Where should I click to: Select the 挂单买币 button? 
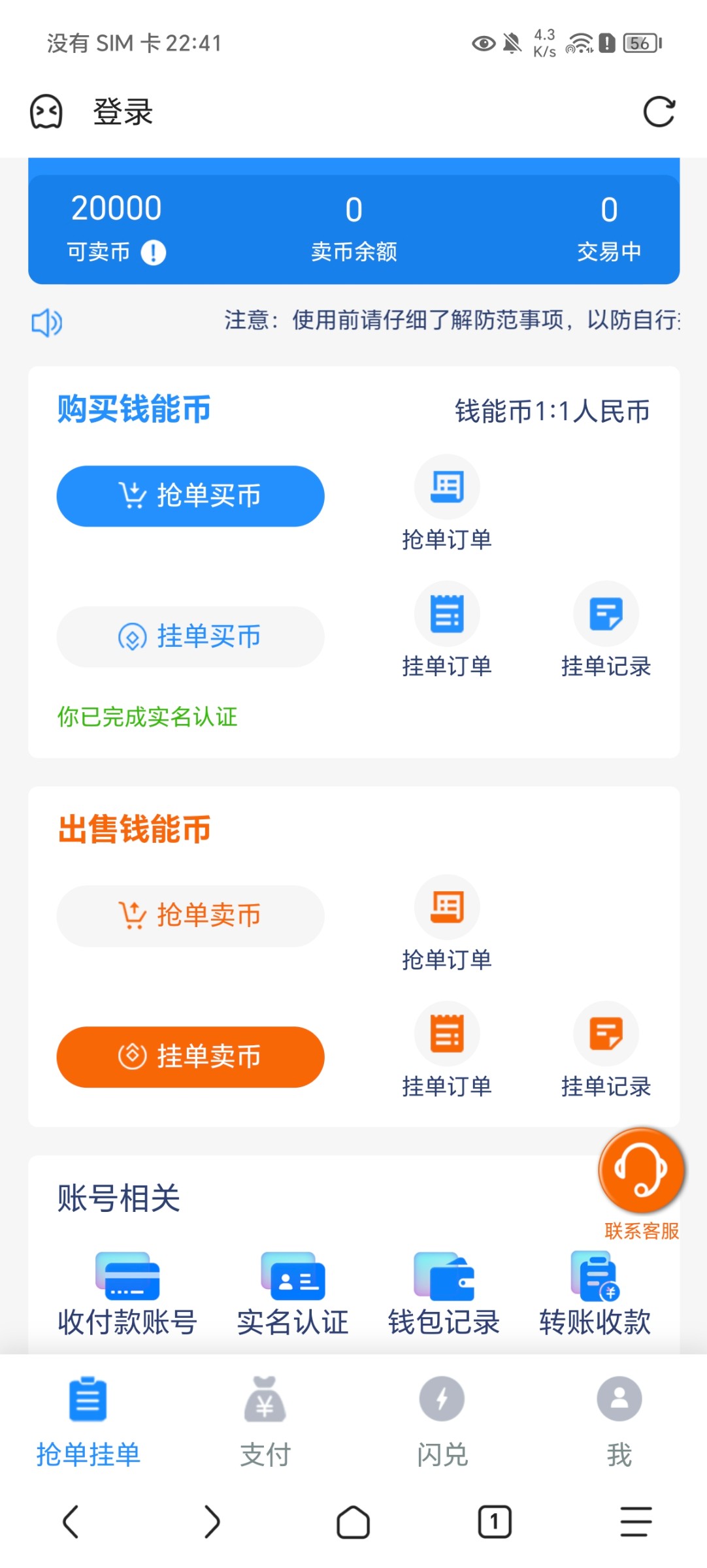pyautogui.click(x=190, y=636)
